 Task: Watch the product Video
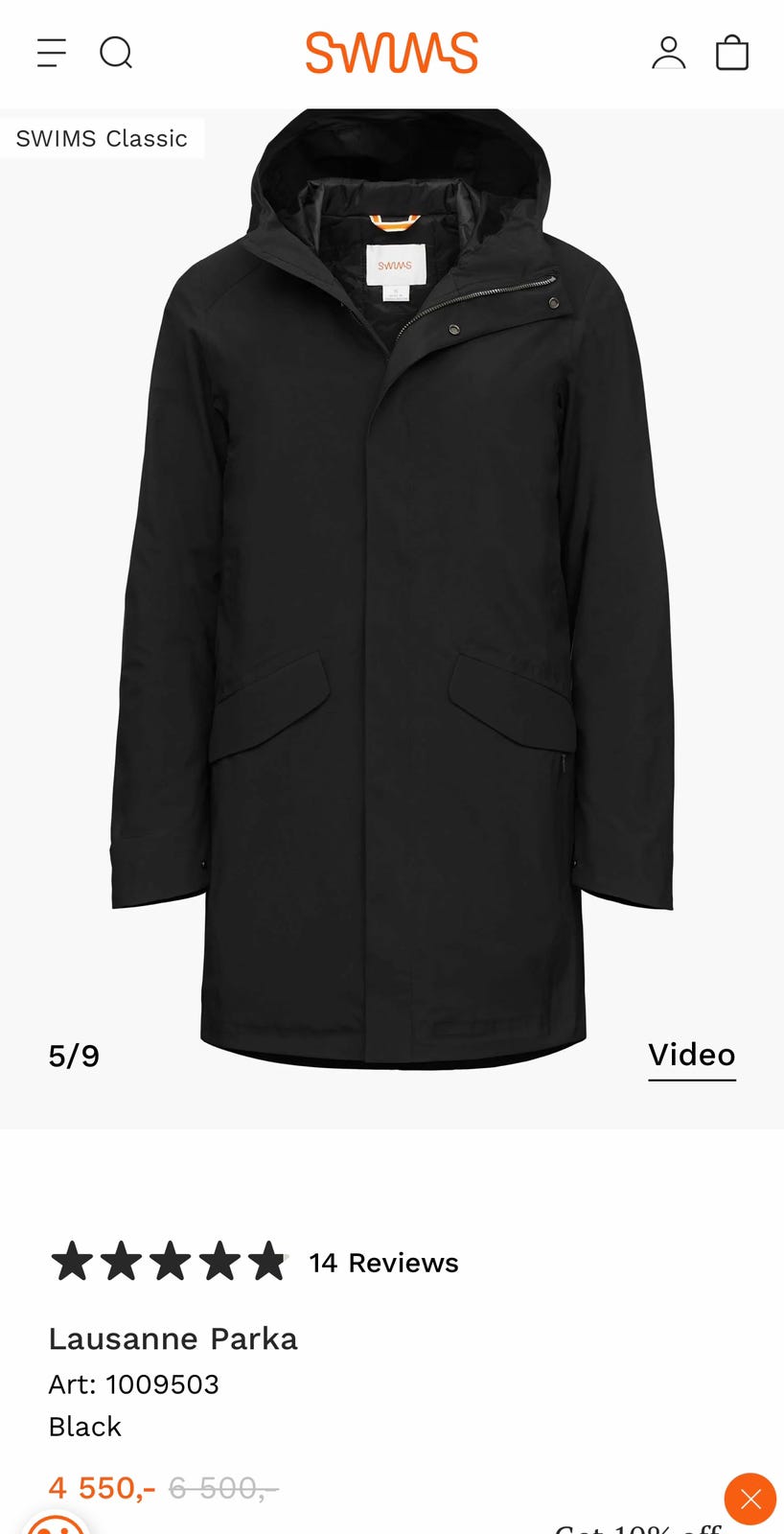[691, 1055]
